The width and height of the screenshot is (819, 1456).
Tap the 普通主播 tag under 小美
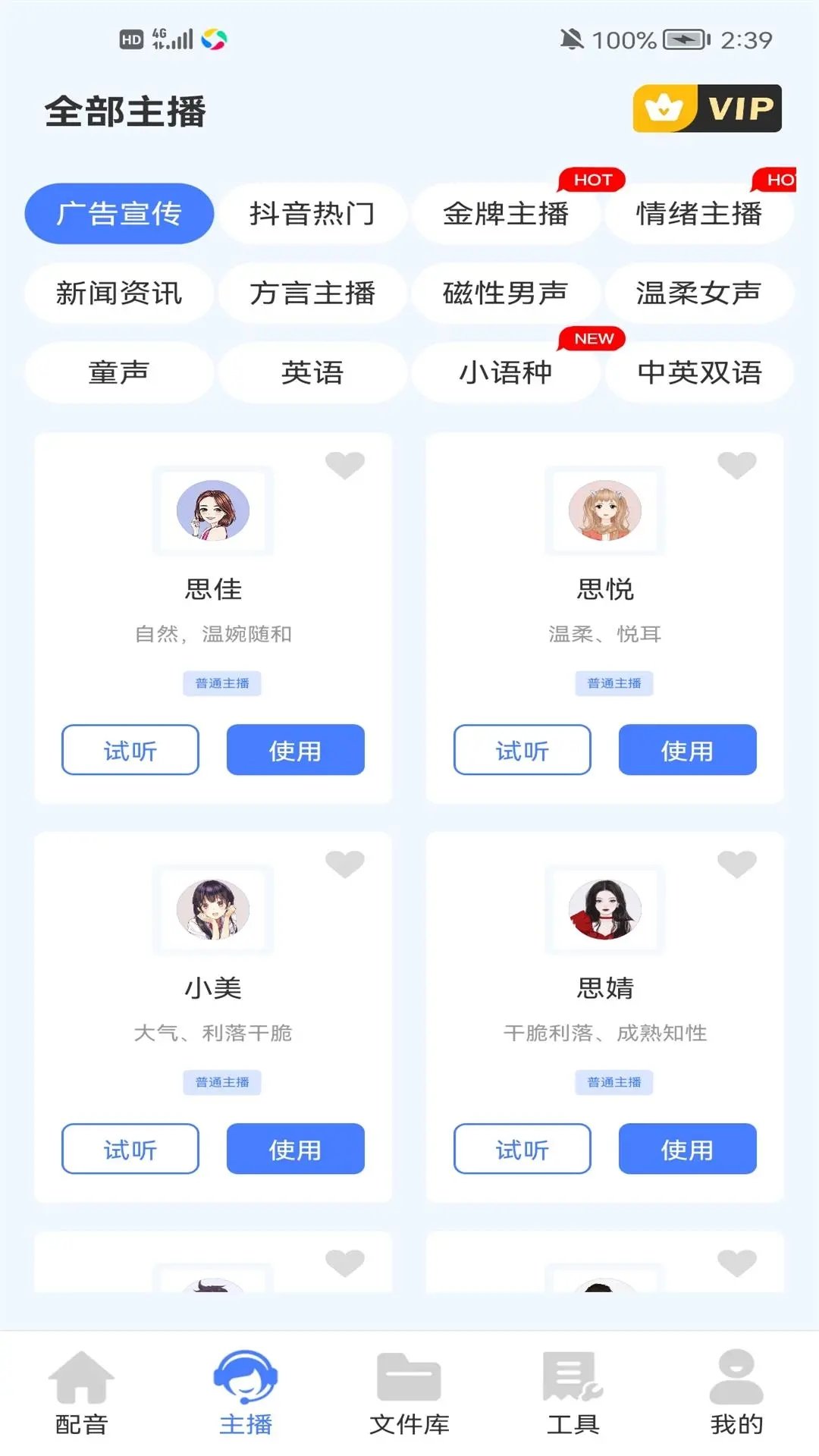point(222,1081)
